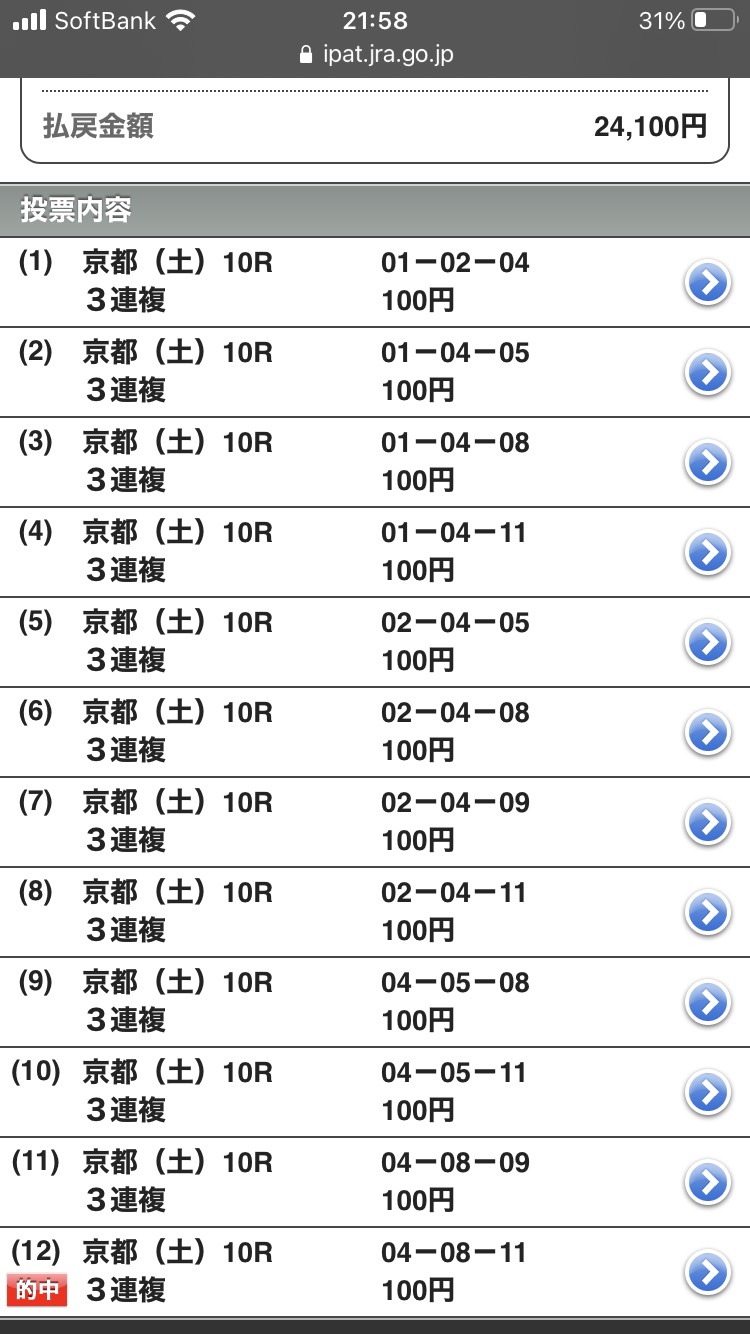Open bet (5) with combination 02-04-05
Viewport: 750px width, 1334px height.
tap(708, 643)
